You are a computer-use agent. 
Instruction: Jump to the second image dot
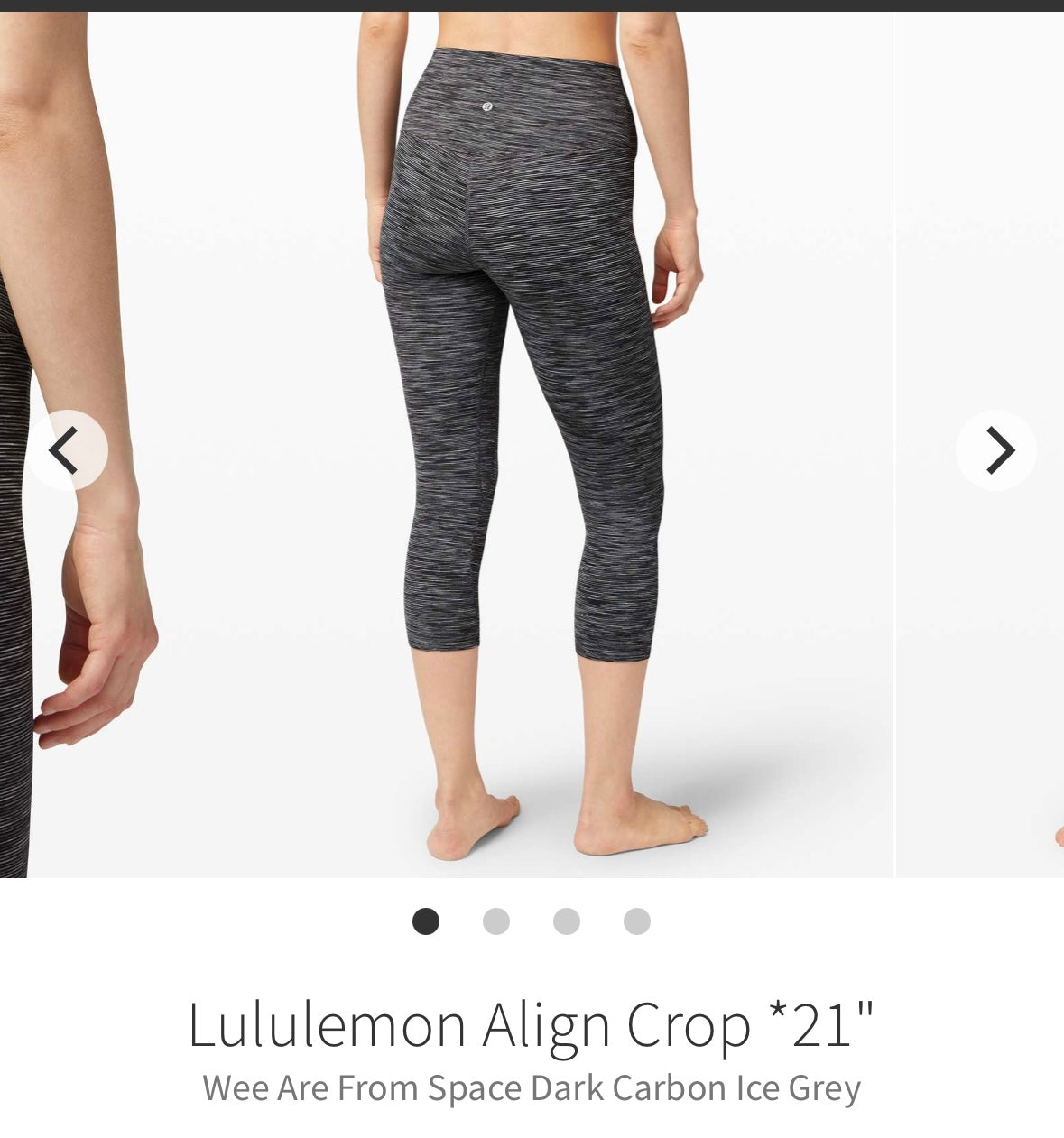(496, 921)
